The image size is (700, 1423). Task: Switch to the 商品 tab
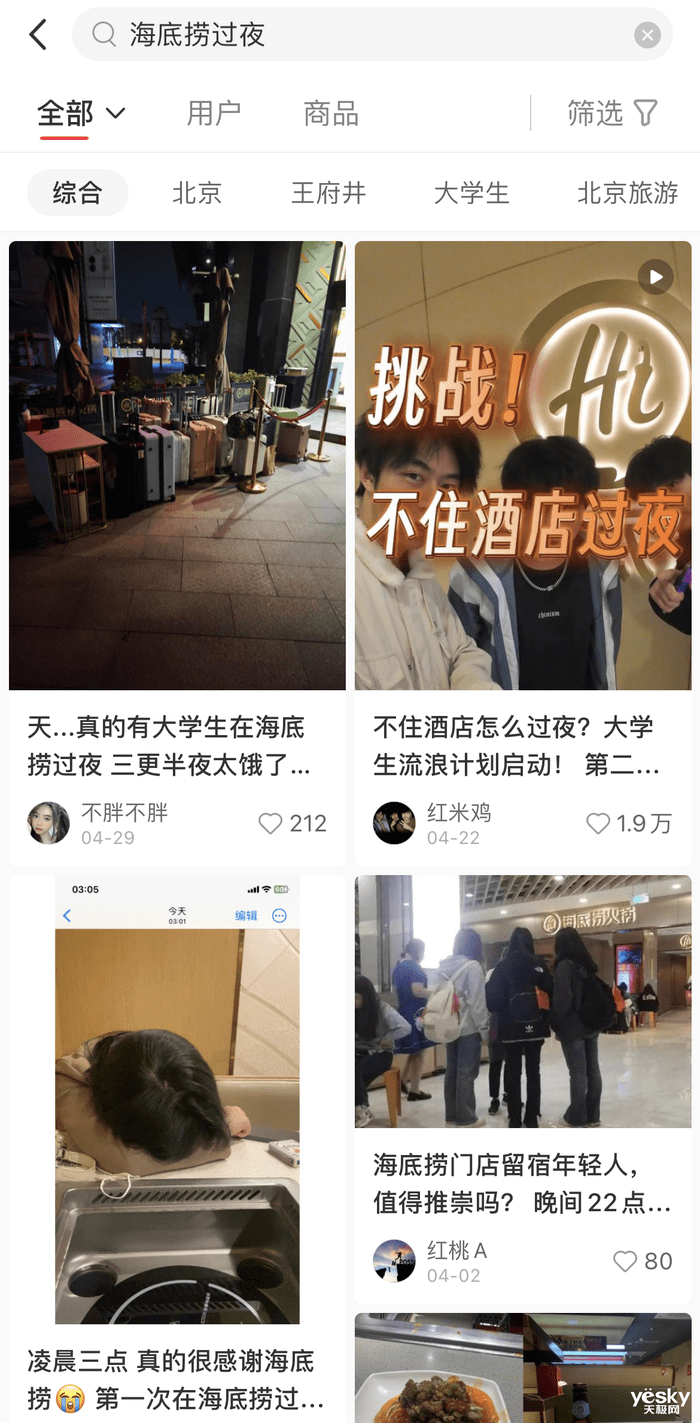pyautogui.click(x=331, y=113)
